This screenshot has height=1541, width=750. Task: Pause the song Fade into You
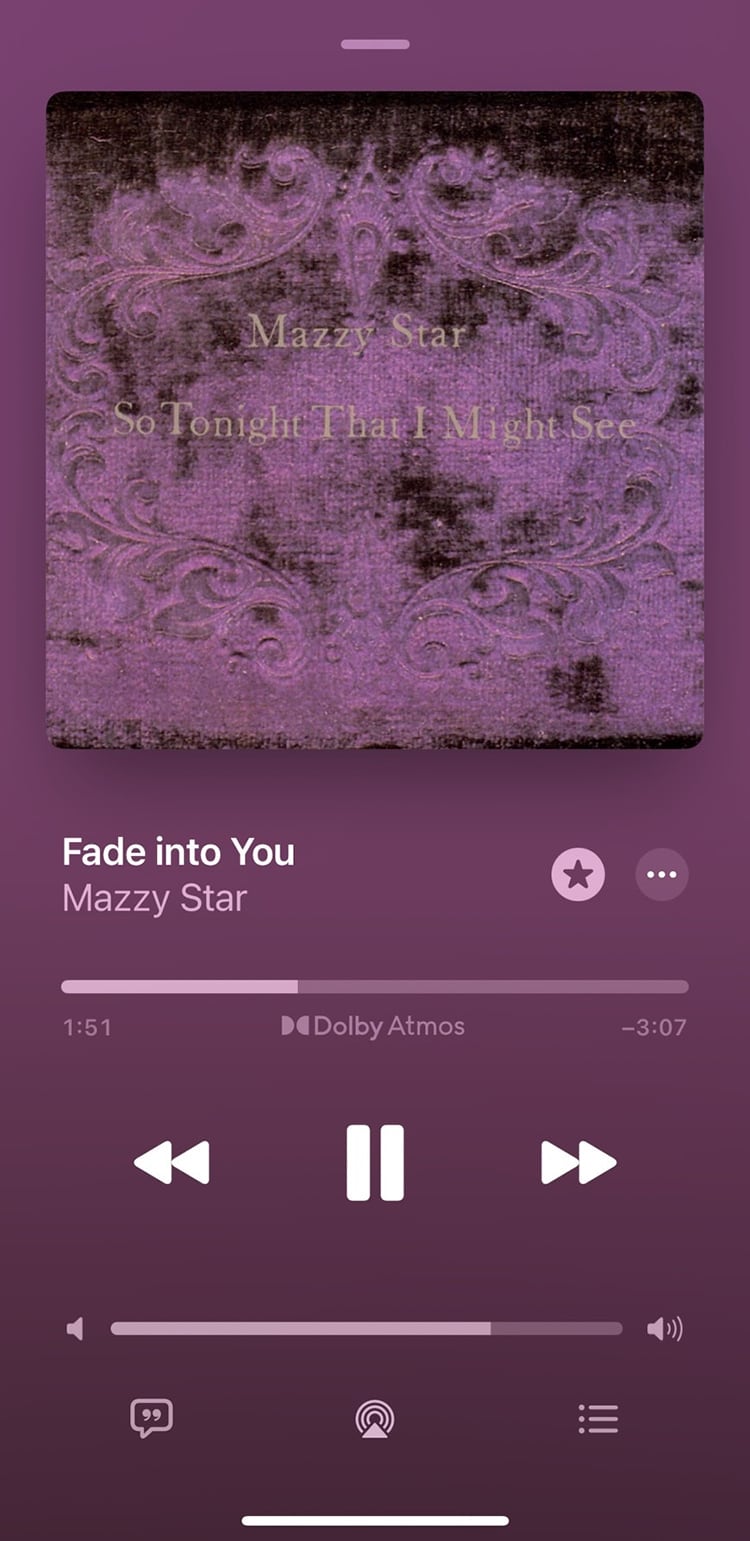[375, 1162]
